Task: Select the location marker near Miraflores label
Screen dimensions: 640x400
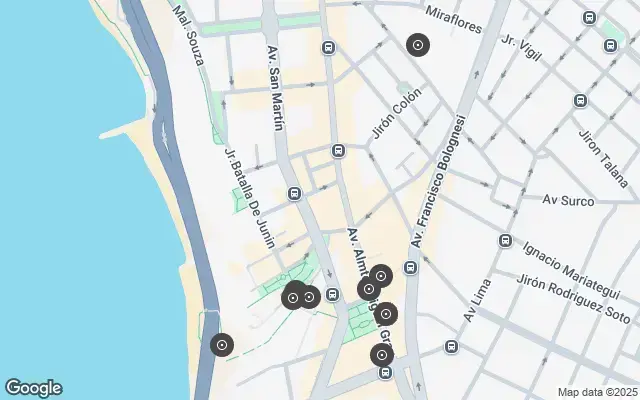Action: (x=418, y=45)
